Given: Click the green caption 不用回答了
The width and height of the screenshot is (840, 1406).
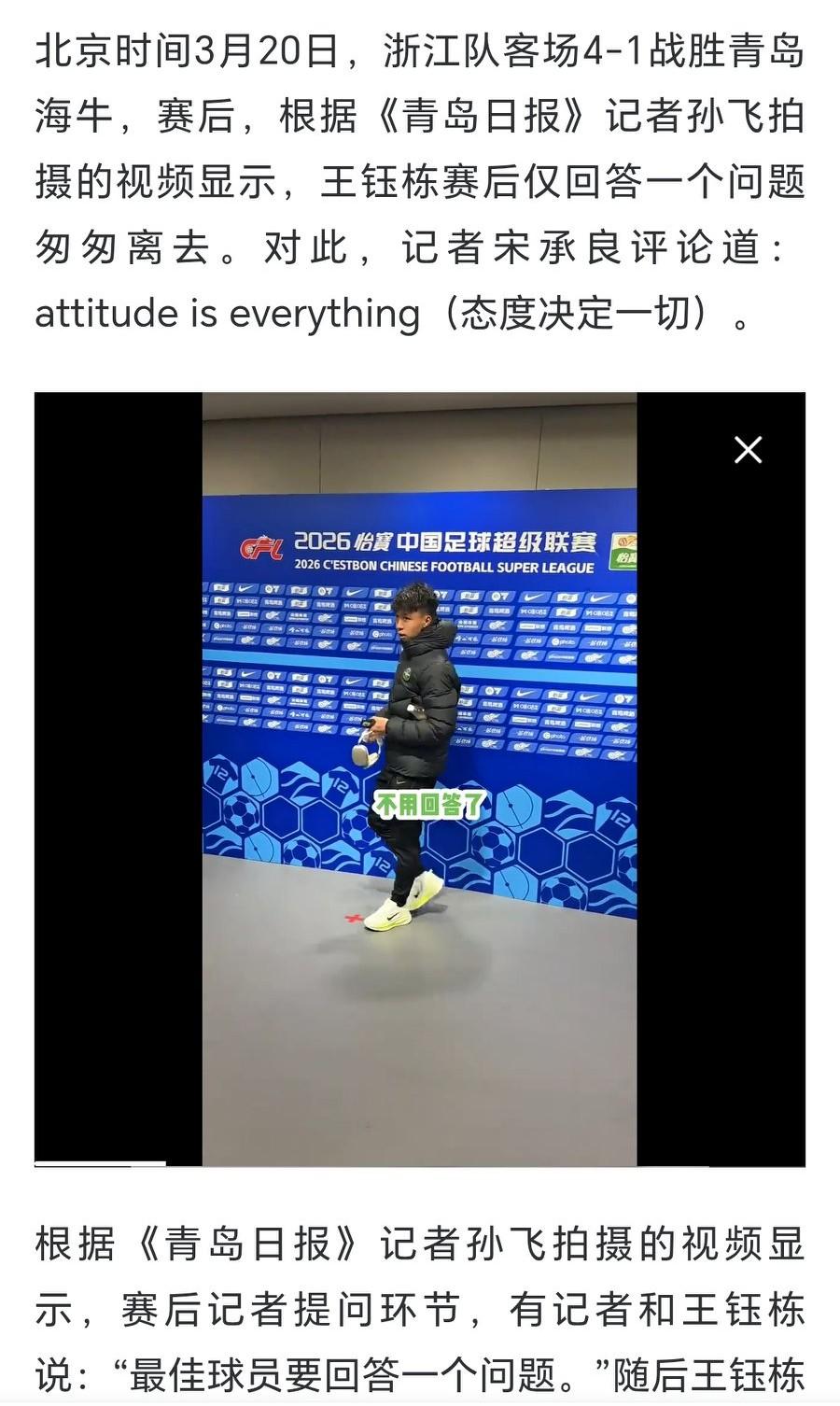Looking at the screenshot, I should (x=429, y=803).
